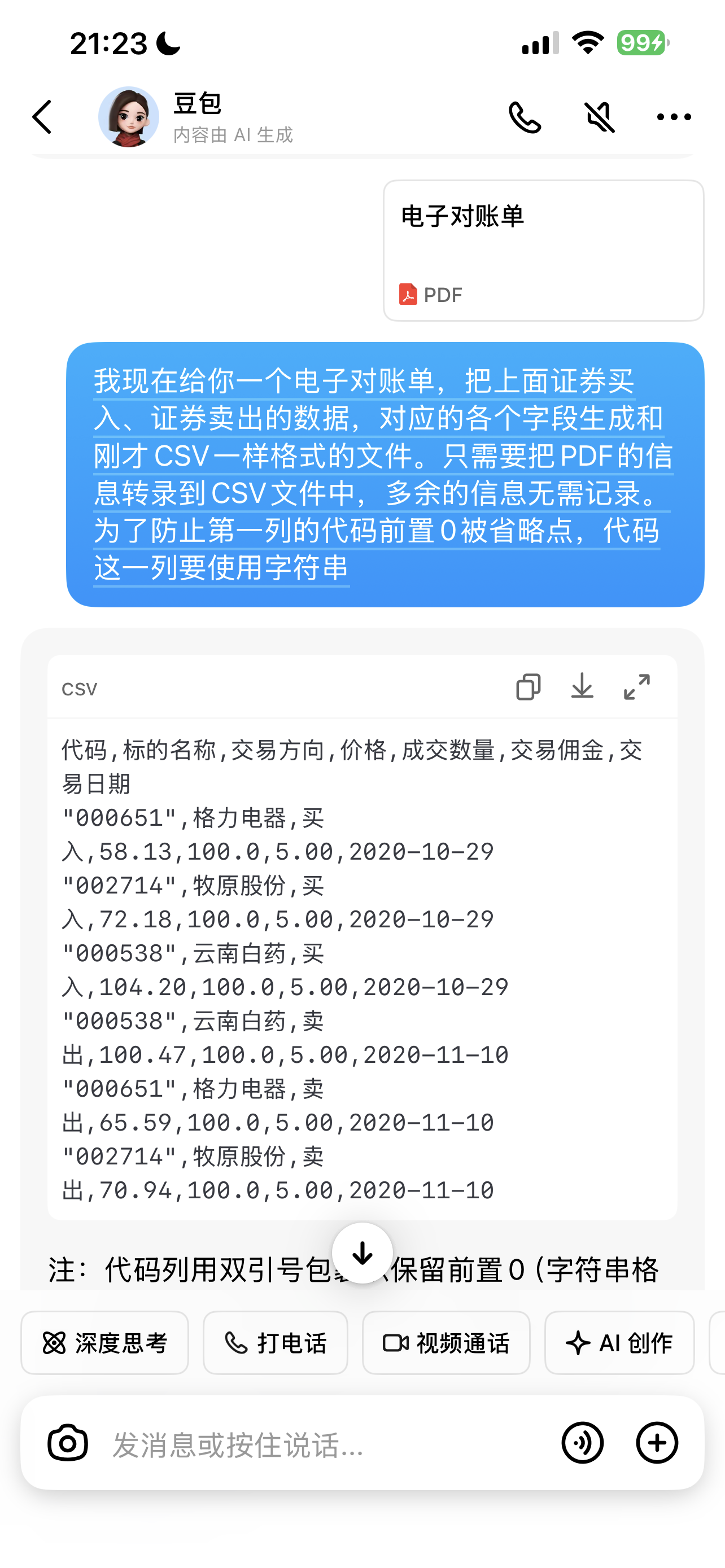Expand the CSV block to fullscreen
The height and width of the screenshot is (1568, 725).
637,687
